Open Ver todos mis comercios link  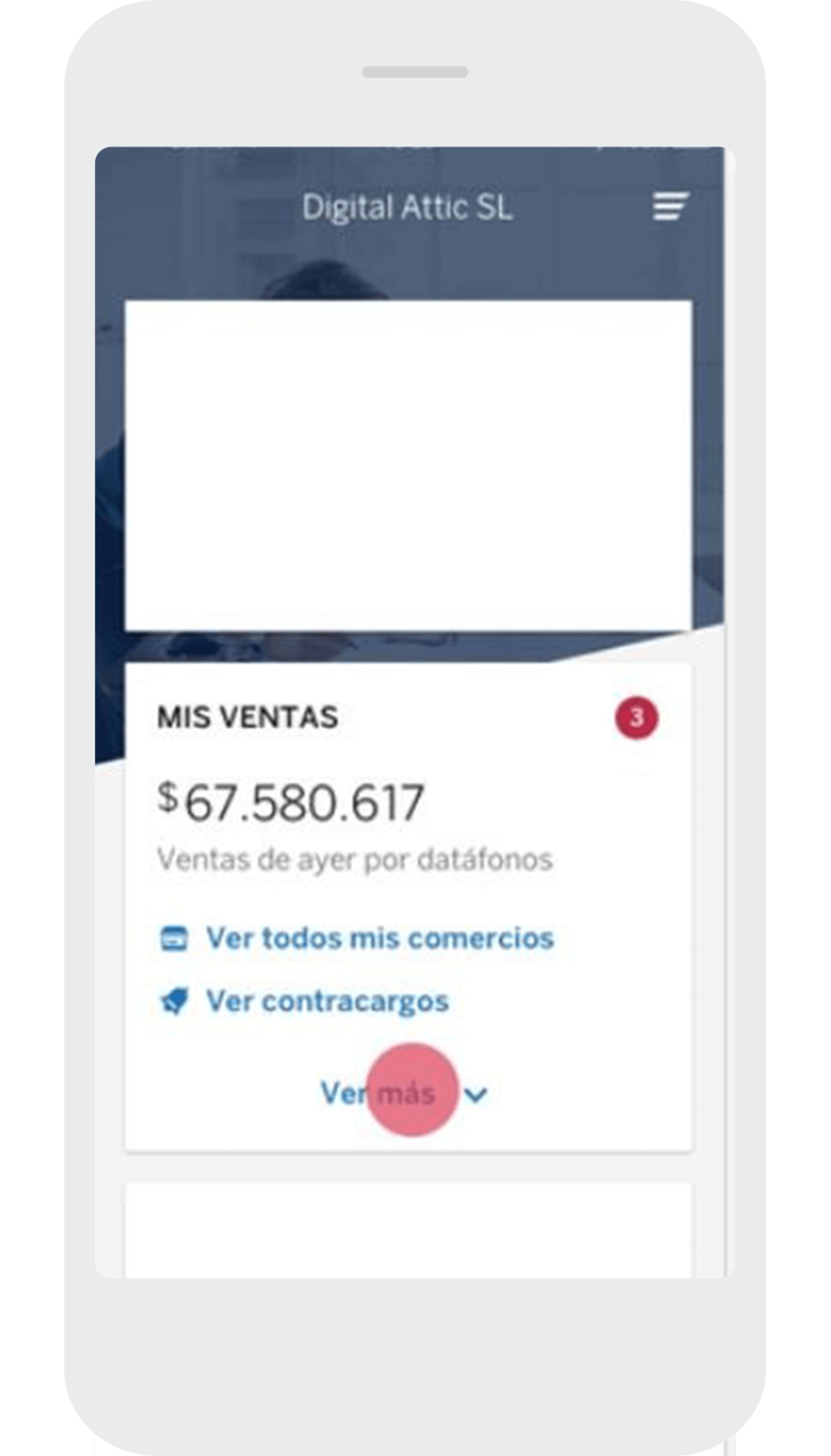click(x=358, y=938)
